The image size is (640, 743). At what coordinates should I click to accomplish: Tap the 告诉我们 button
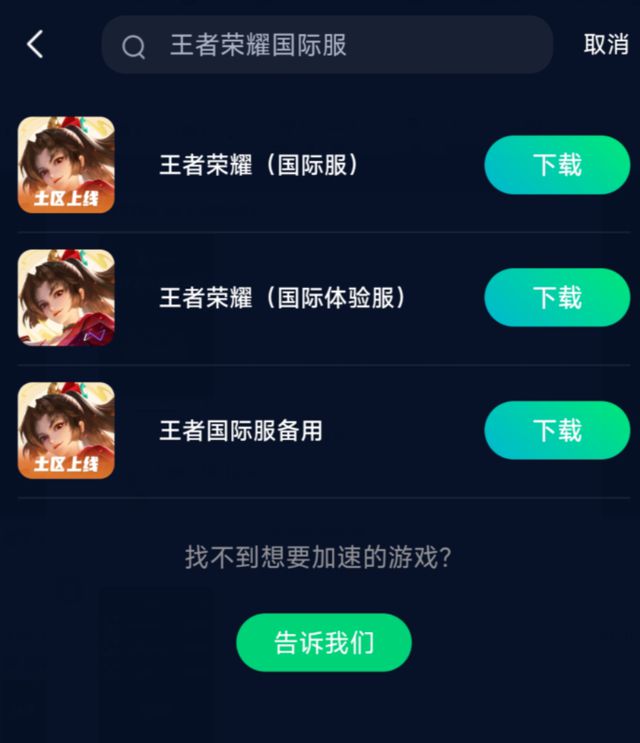coord(323,642)
